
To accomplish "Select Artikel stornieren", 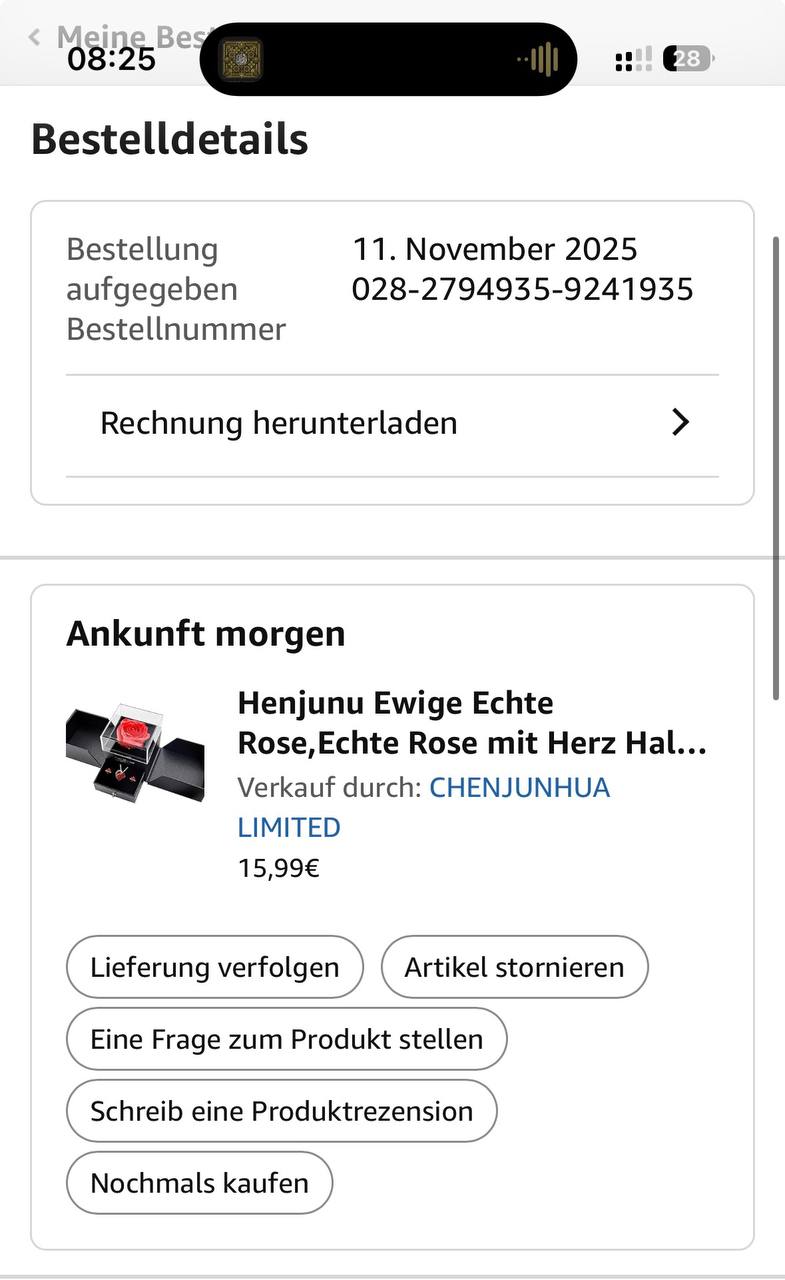I will pyautogui.click(x=514, y=967).
